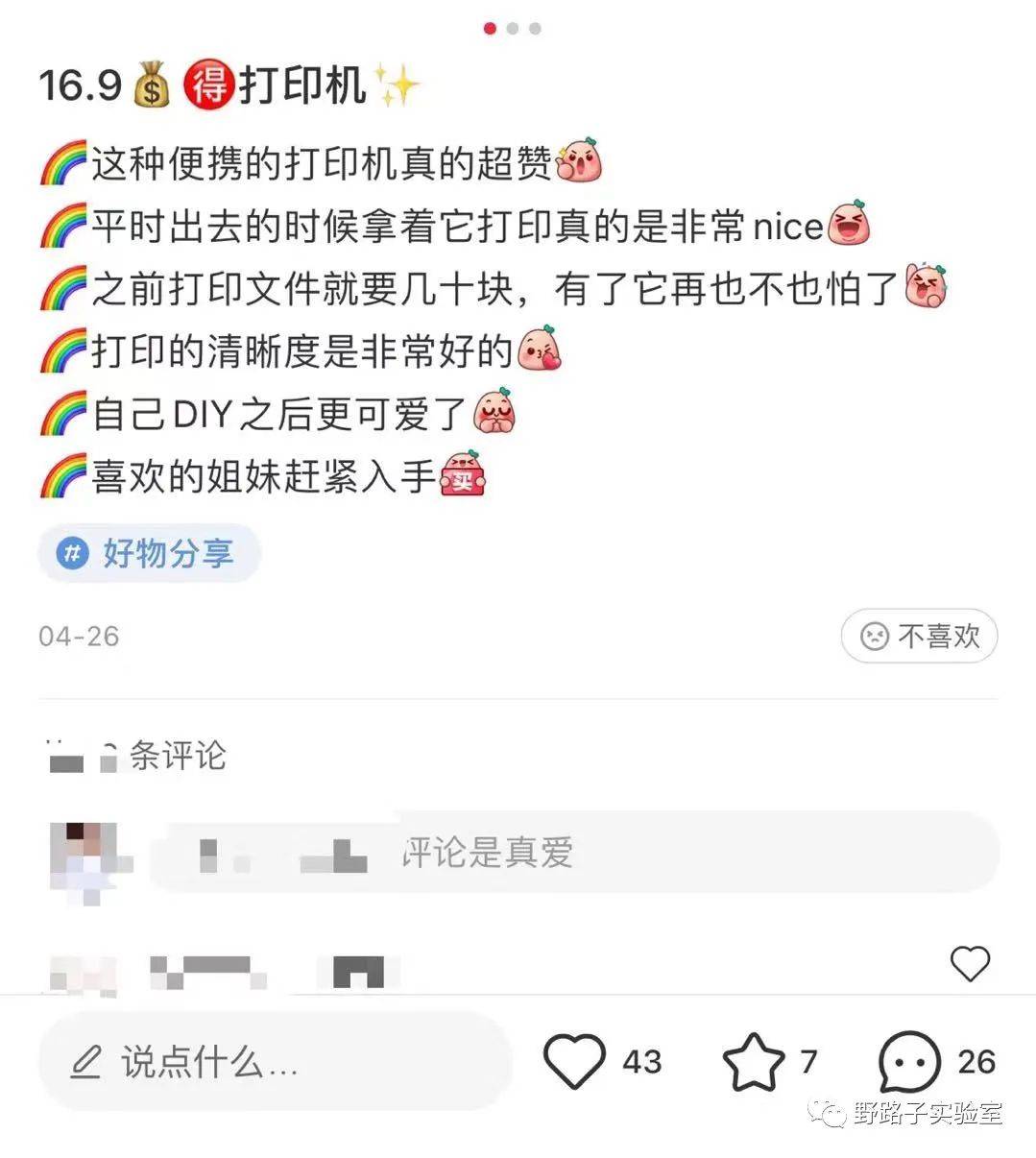Like the comment with the small heart
Viewport: 1036px width, 1158px height.
969,963
